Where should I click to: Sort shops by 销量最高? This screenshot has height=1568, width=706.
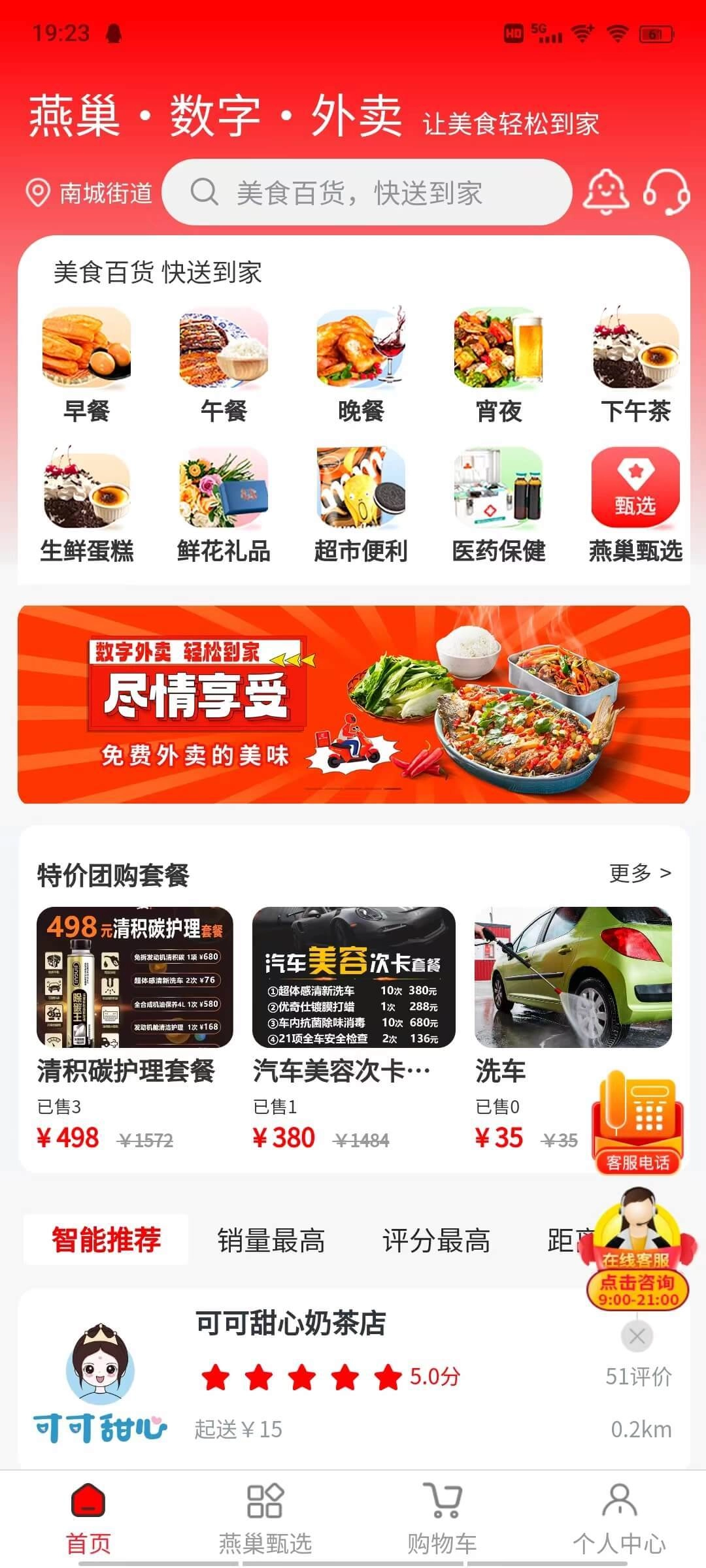click(x=271, y=1240)
